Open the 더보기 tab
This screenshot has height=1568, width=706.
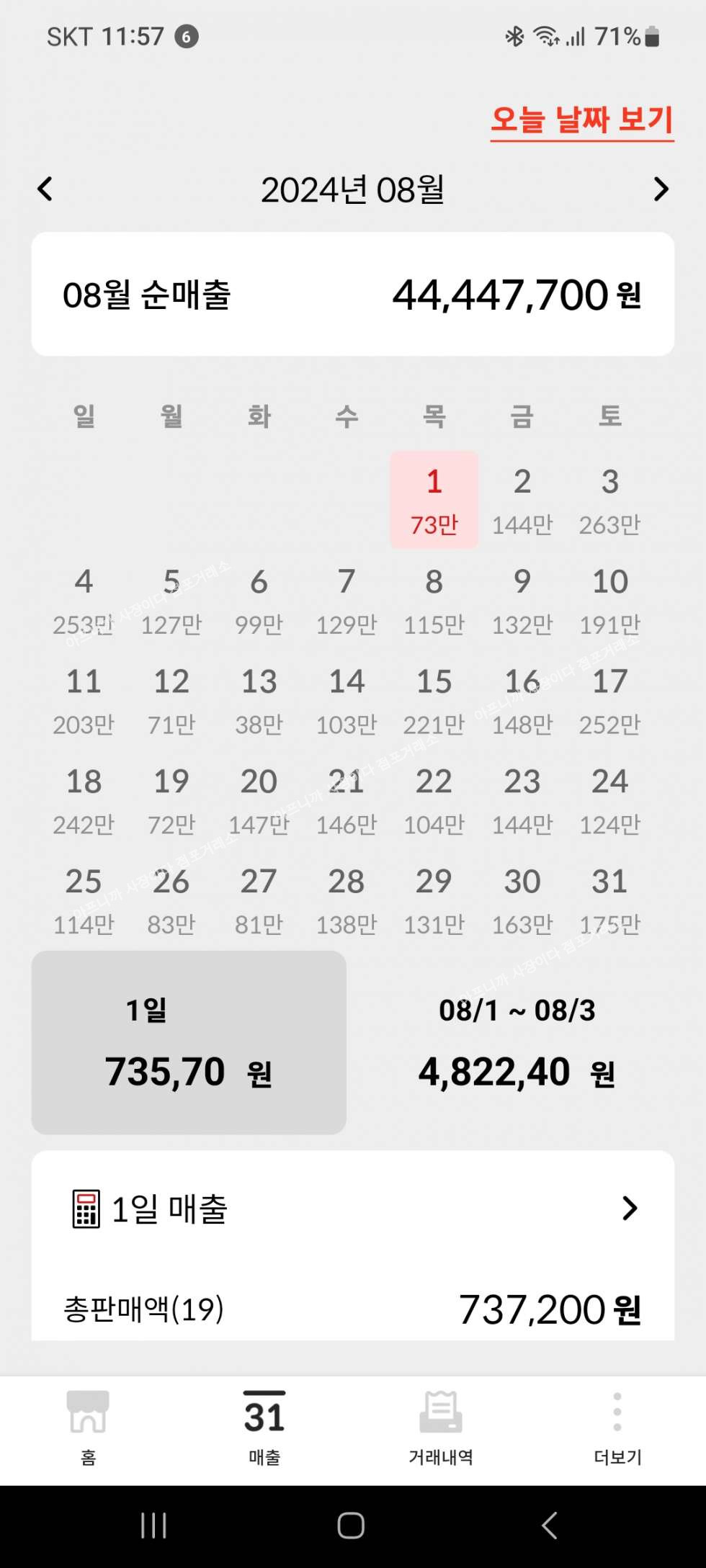click(617, 1428)
